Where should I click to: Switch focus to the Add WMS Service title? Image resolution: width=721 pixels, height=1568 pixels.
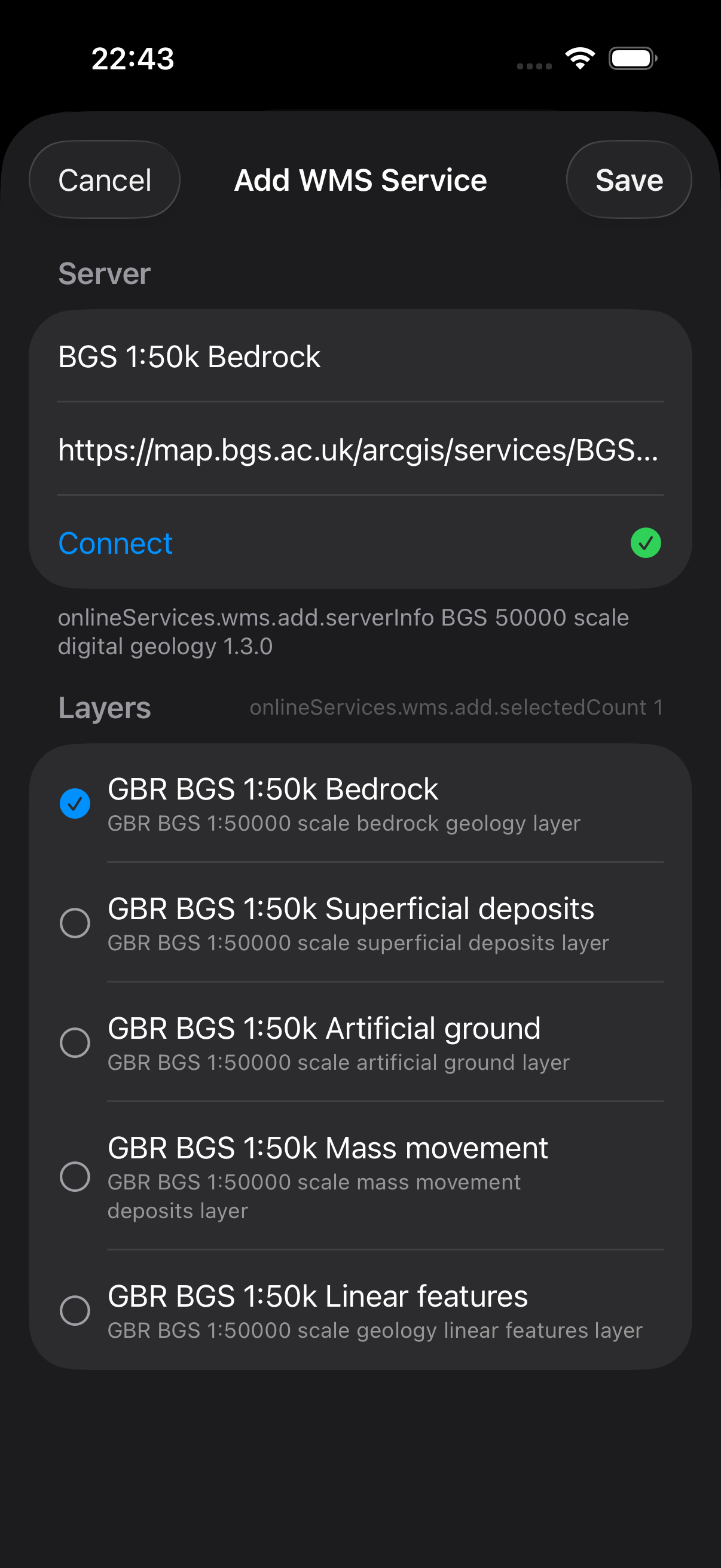click(360, 179)
